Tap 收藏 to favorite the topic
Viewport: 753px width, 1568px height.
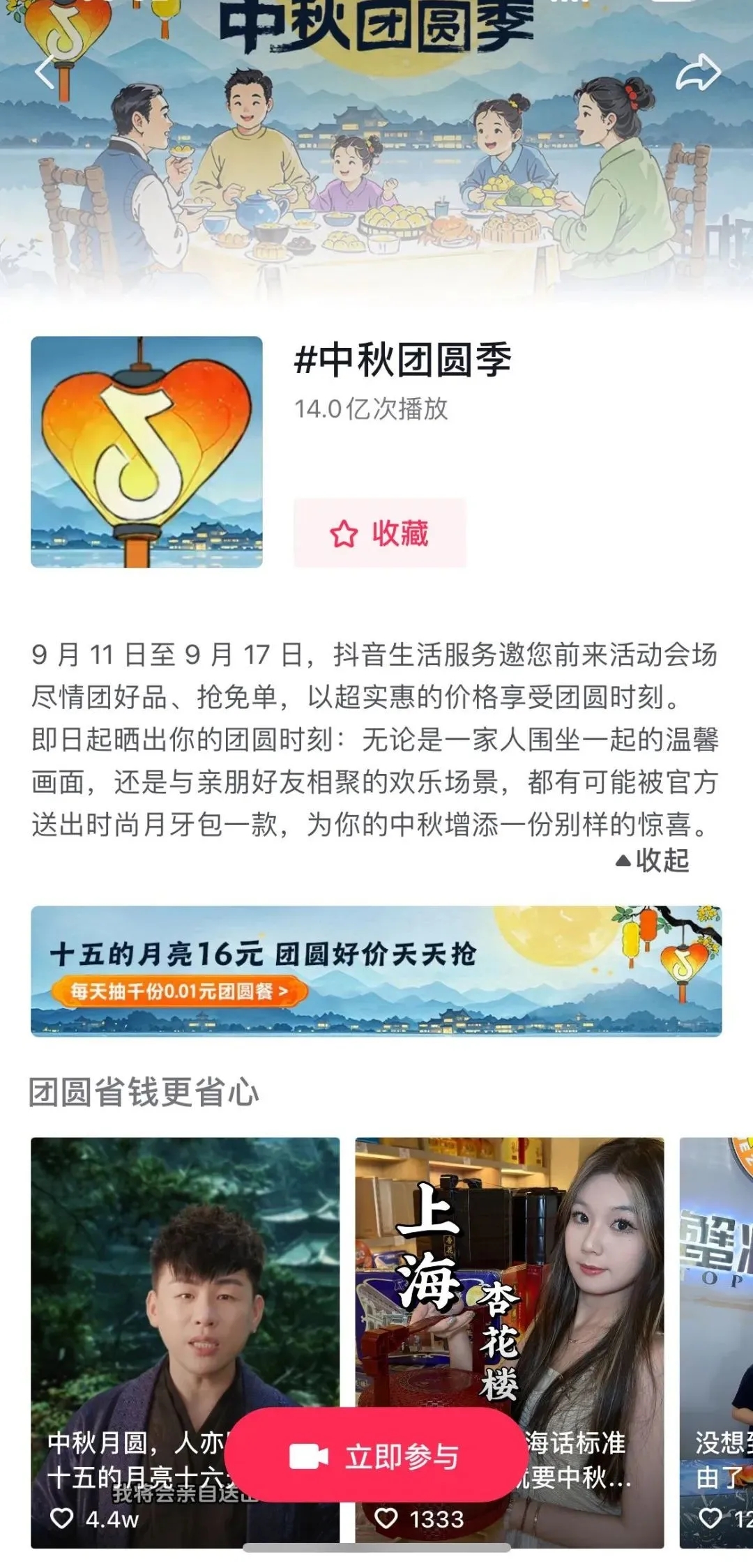(380, 533)
